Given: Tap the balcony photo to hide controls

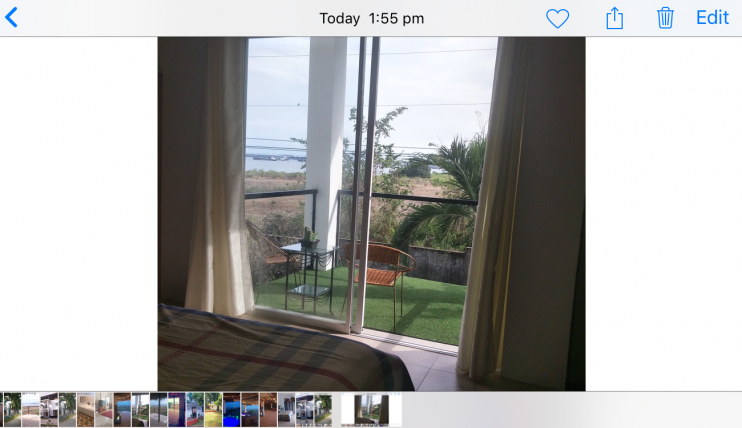Looking at the screenshot, I should [x=371, y=214].
